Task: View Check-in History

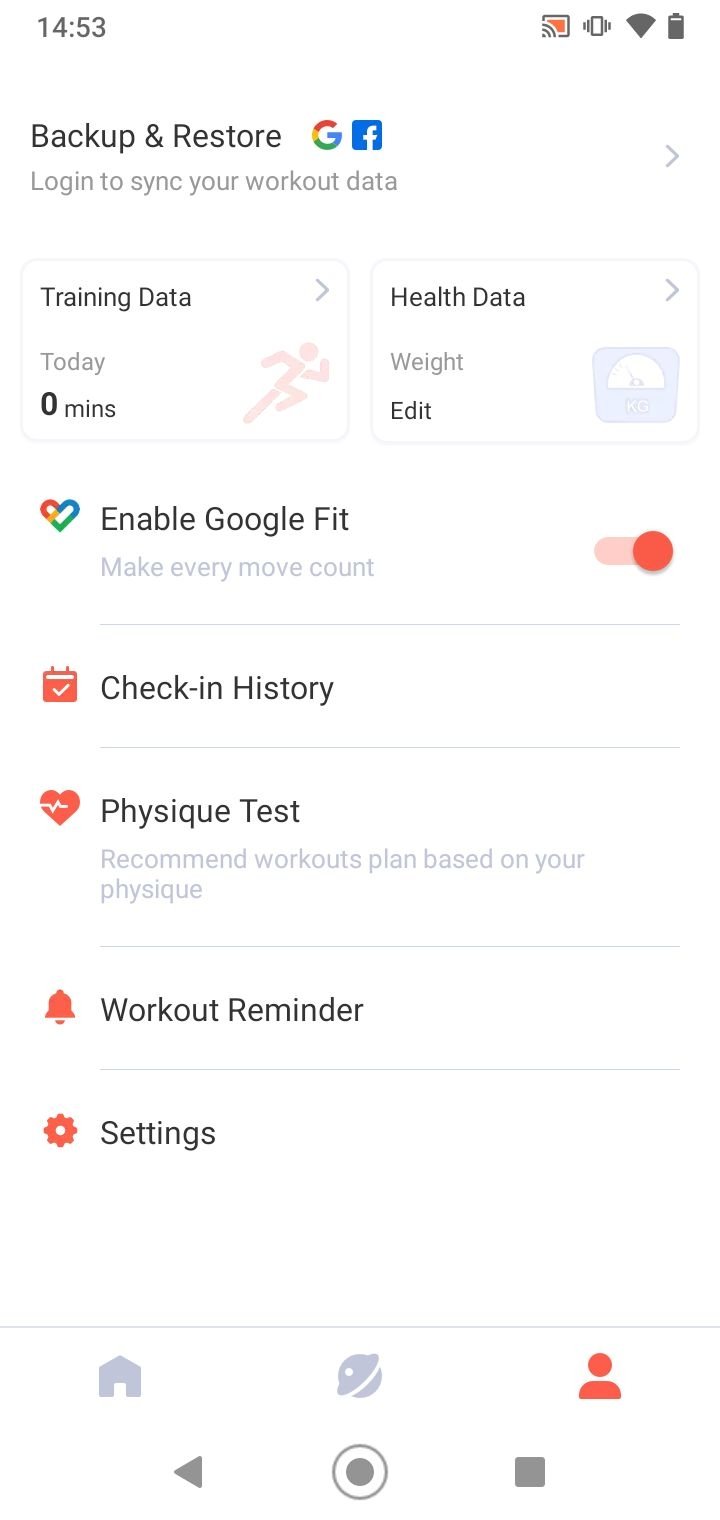Action: [360, 688]
